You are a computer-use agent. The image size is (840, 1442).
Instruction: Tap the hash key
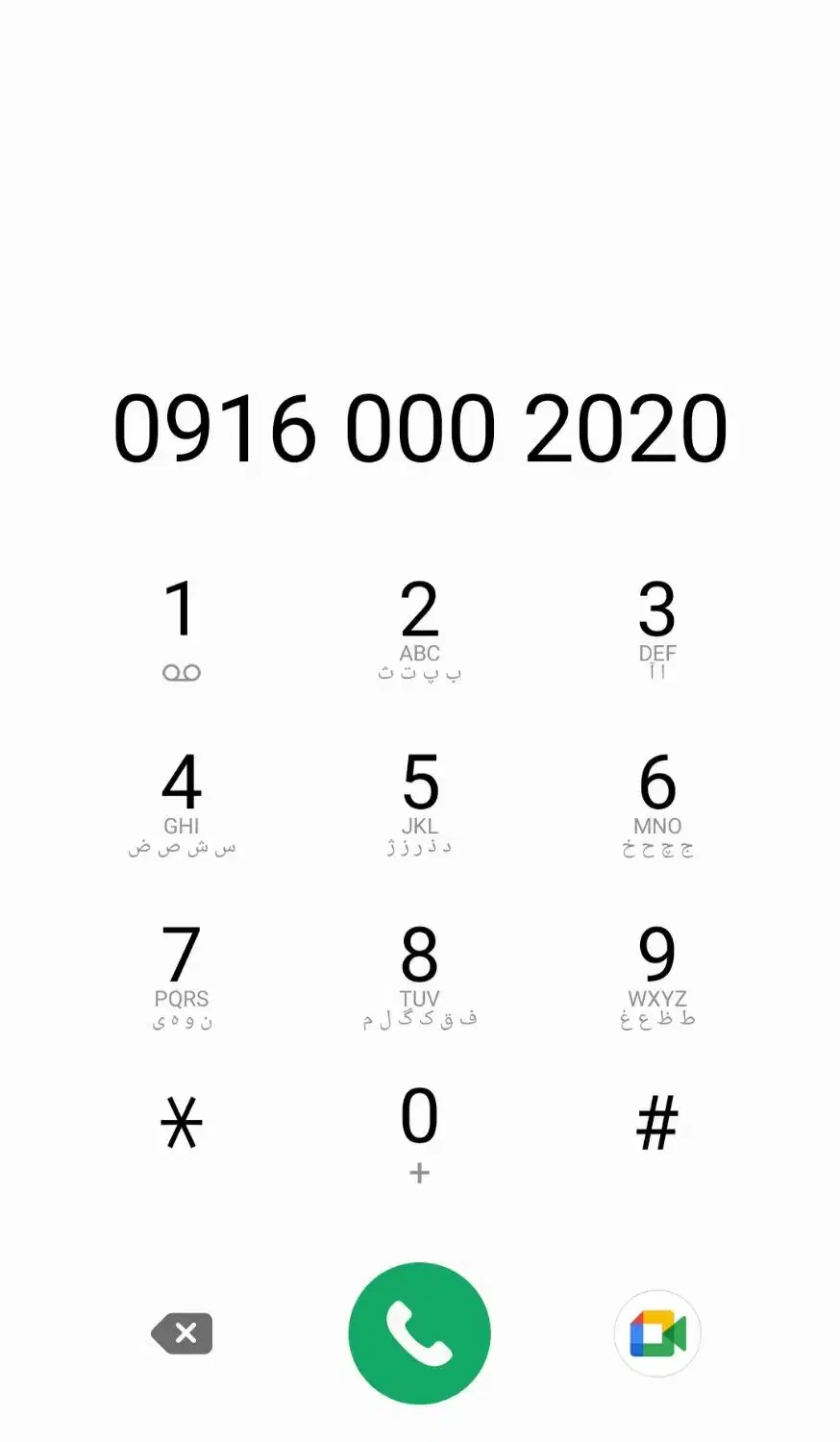(657, 1123)
